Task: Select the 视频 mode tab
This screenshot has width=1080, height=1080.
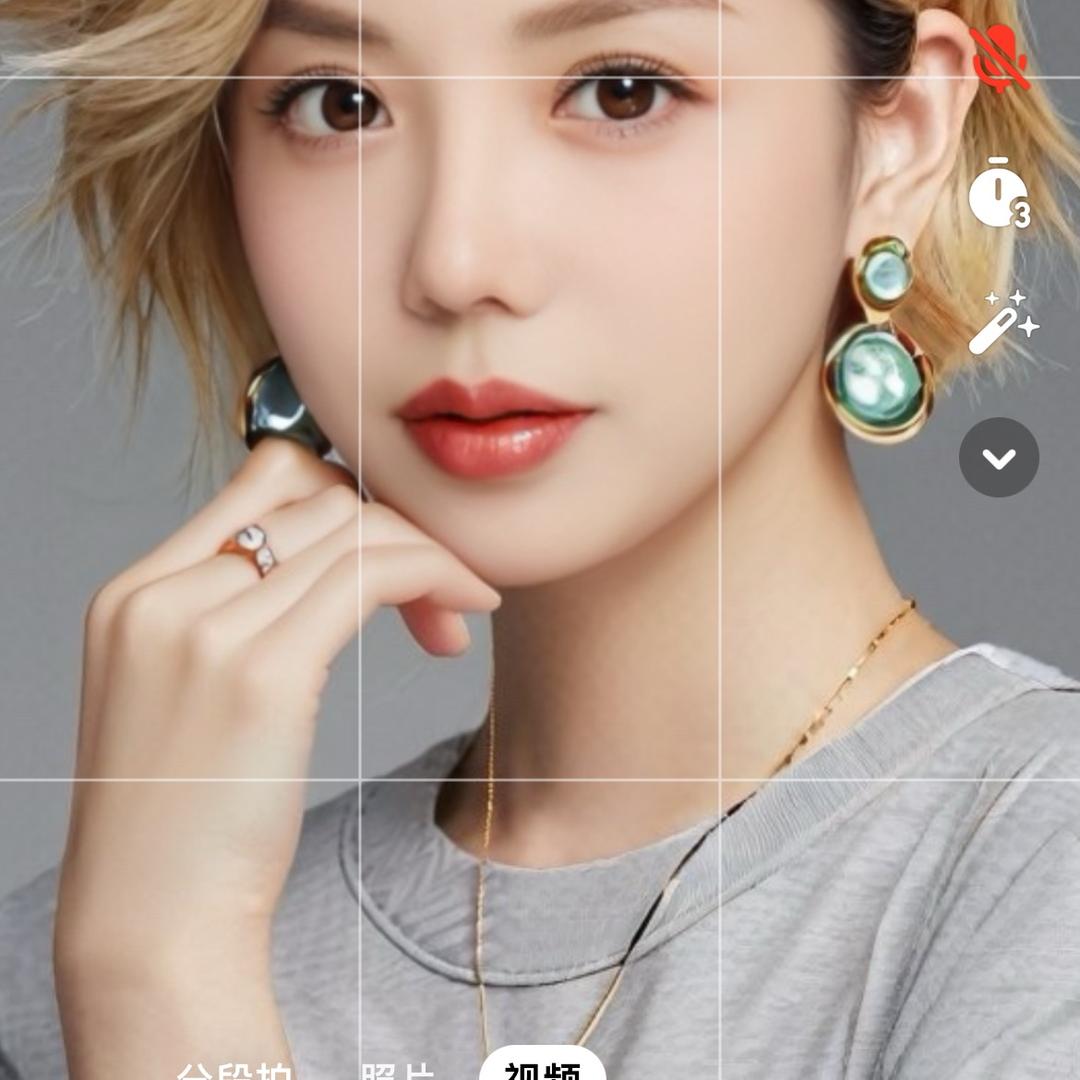Action: click(x=543, y=1065)
